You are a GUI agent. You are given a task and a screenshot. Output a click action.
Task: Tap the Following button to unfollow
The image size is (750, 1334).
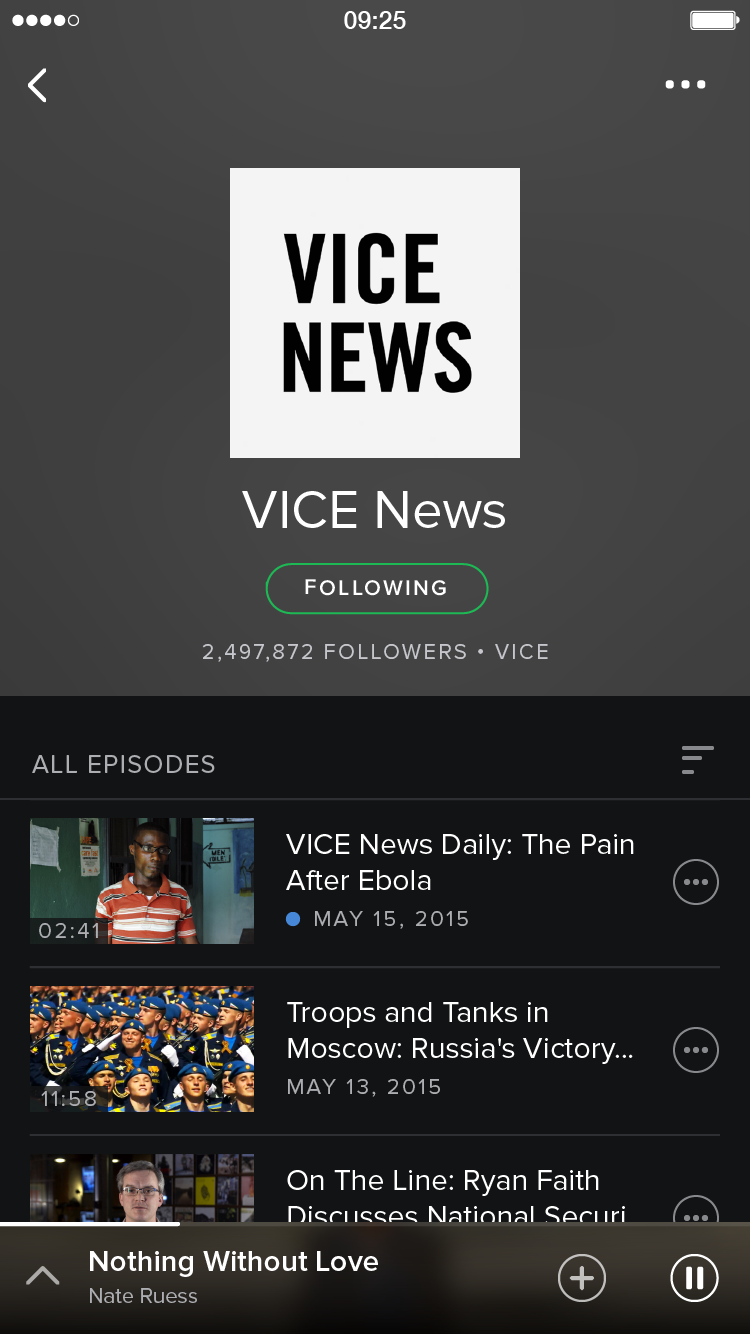click(x=376, y=588)
